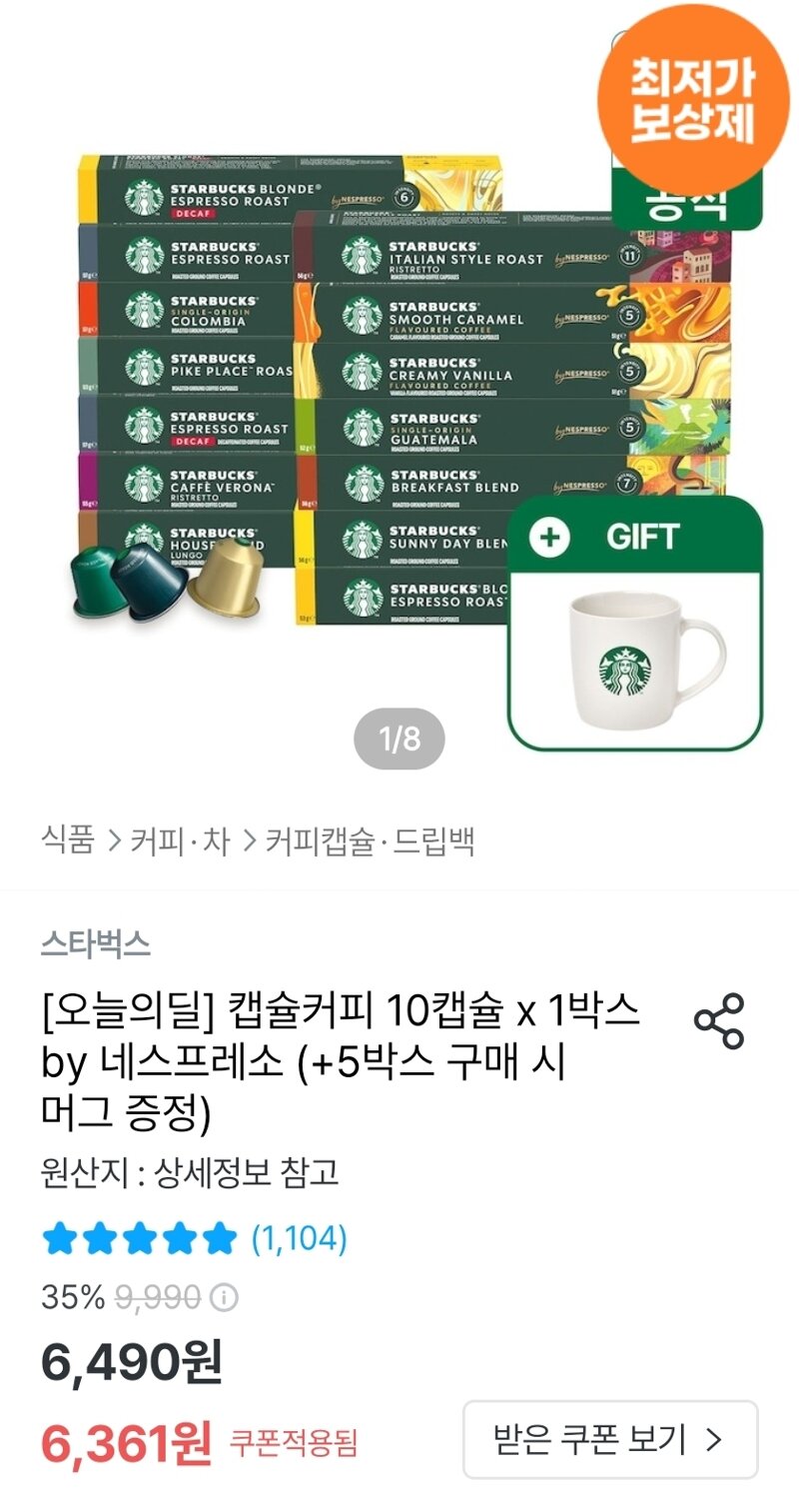
Task: View the 1,104 product reviews
Action: [x=298, y=1239]
